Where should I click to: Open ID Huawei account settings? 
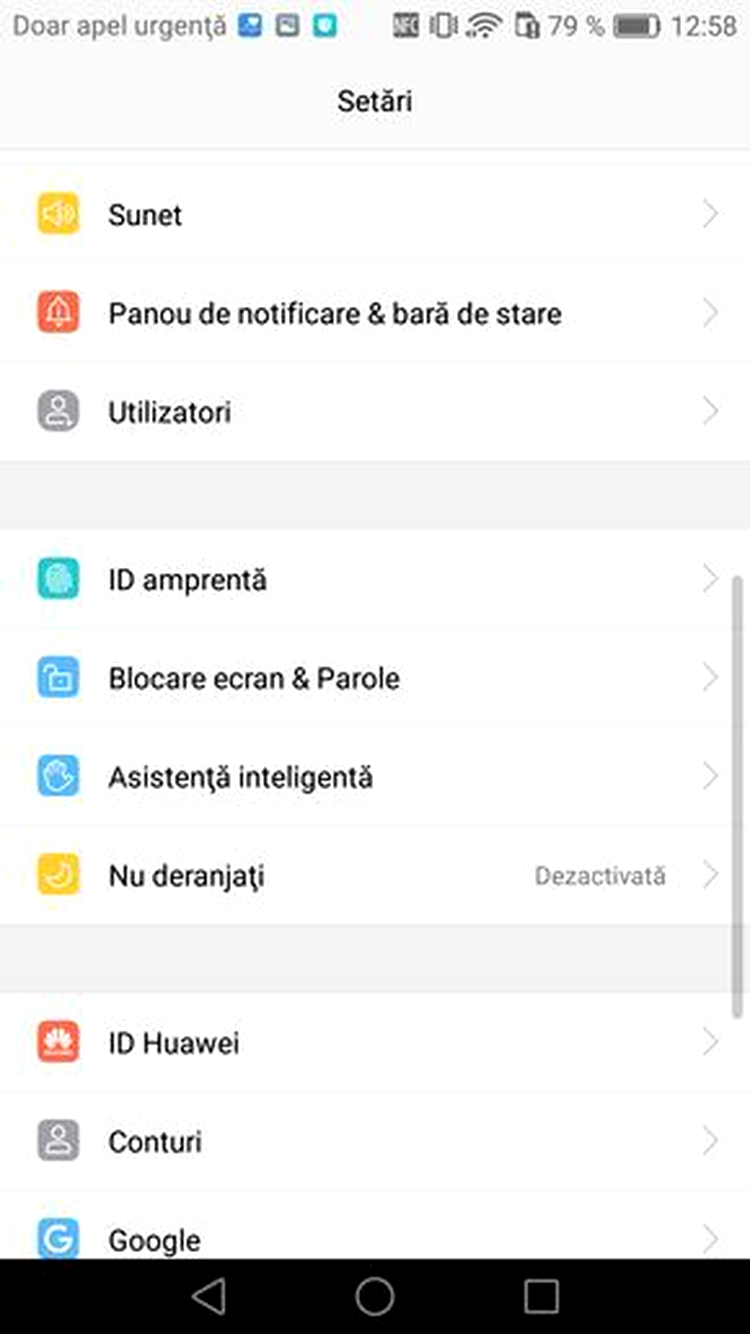point(375,1043)
